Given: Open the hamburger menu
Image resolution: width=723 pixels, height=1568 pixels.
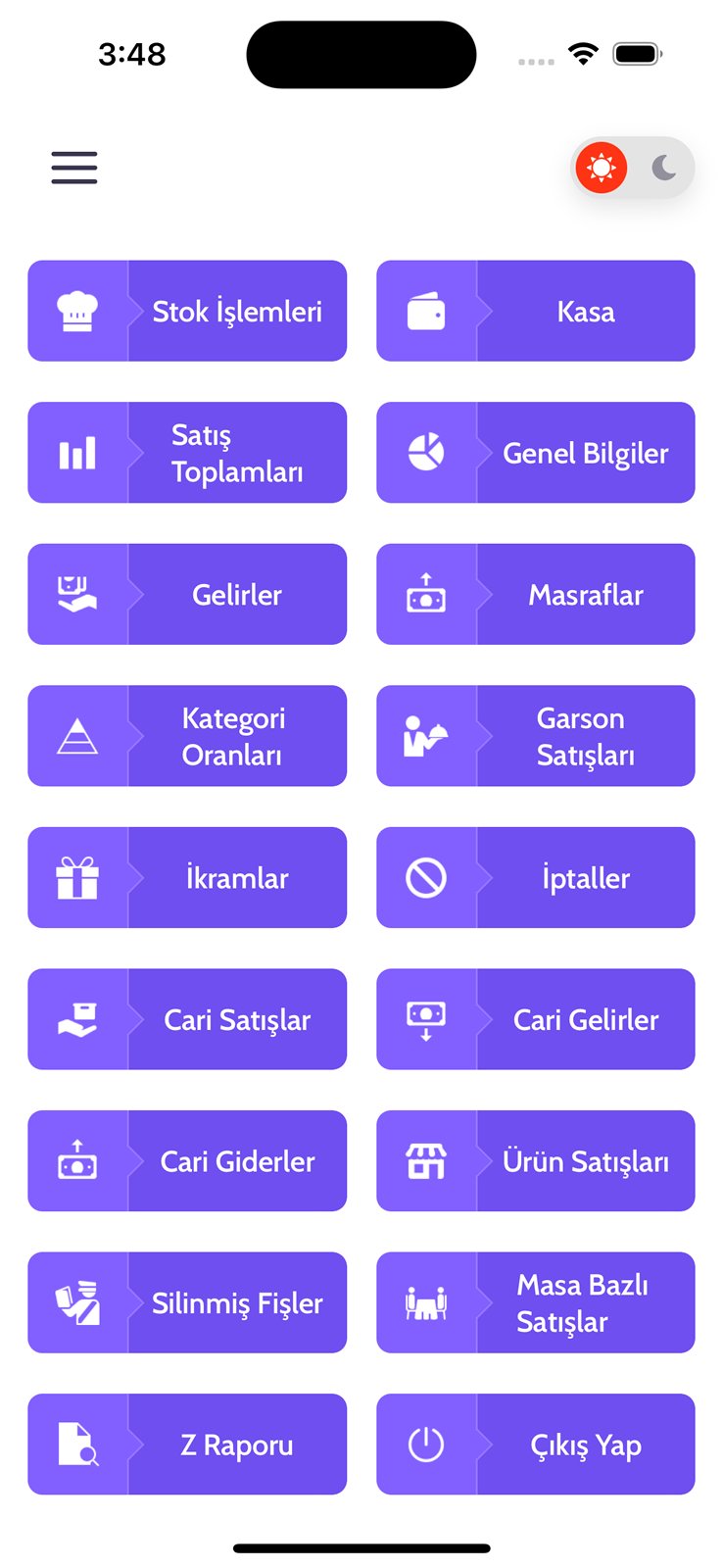Looking at the screenshot, I should [73, 168].
